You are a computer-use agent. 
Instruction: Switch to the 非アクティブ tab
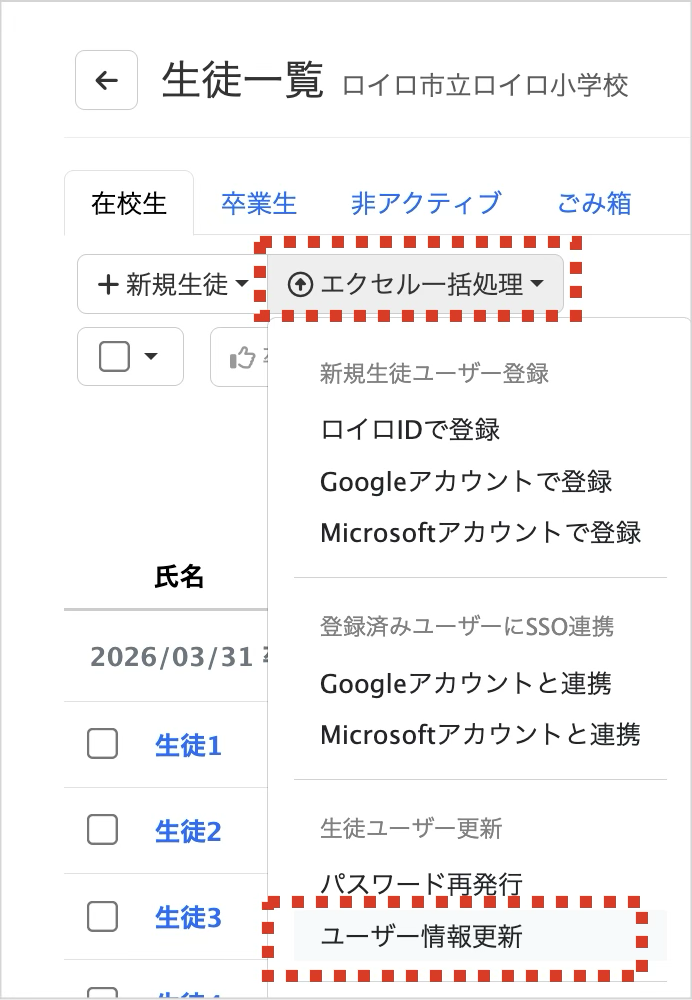pyautogui.click(x=426, y=203)
